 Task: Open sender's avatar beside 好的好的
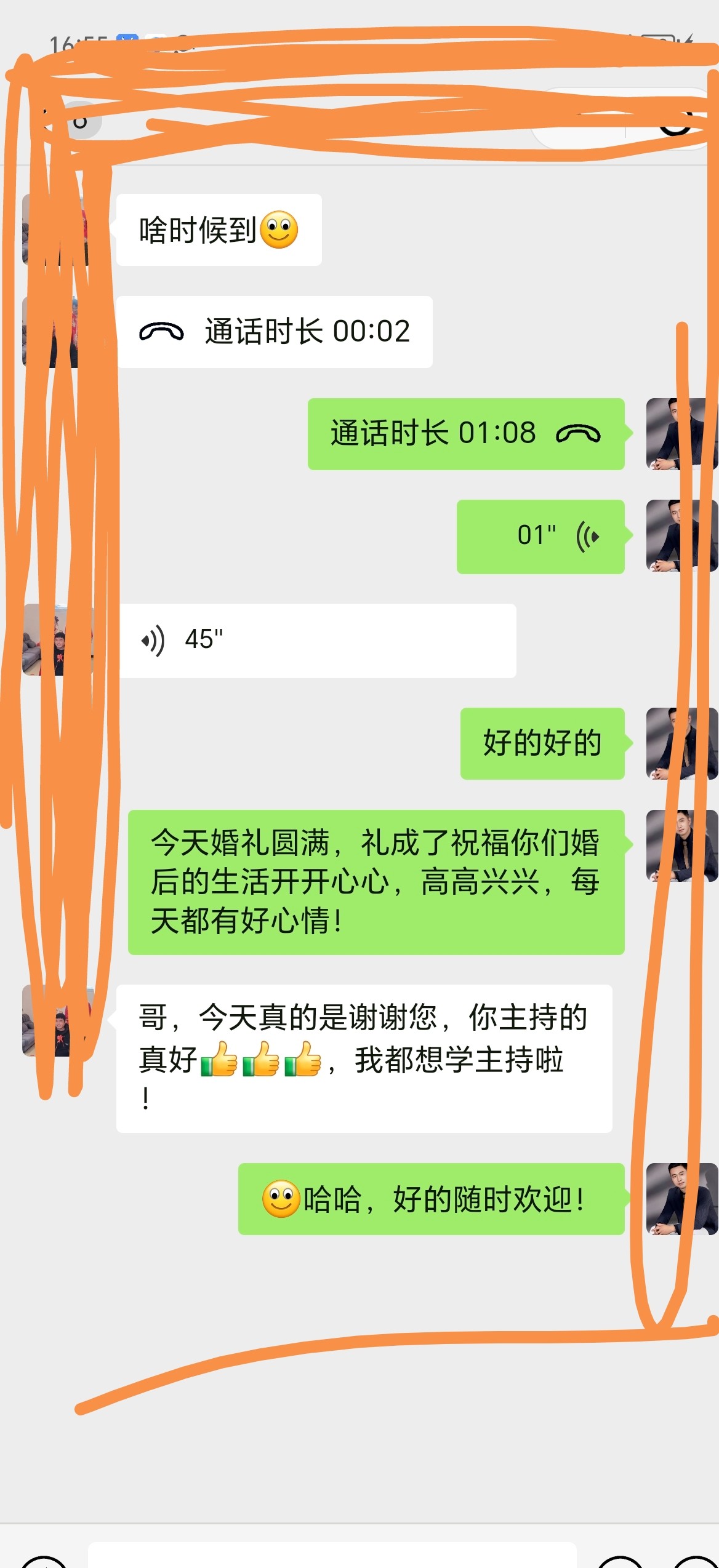pos(682,743)
